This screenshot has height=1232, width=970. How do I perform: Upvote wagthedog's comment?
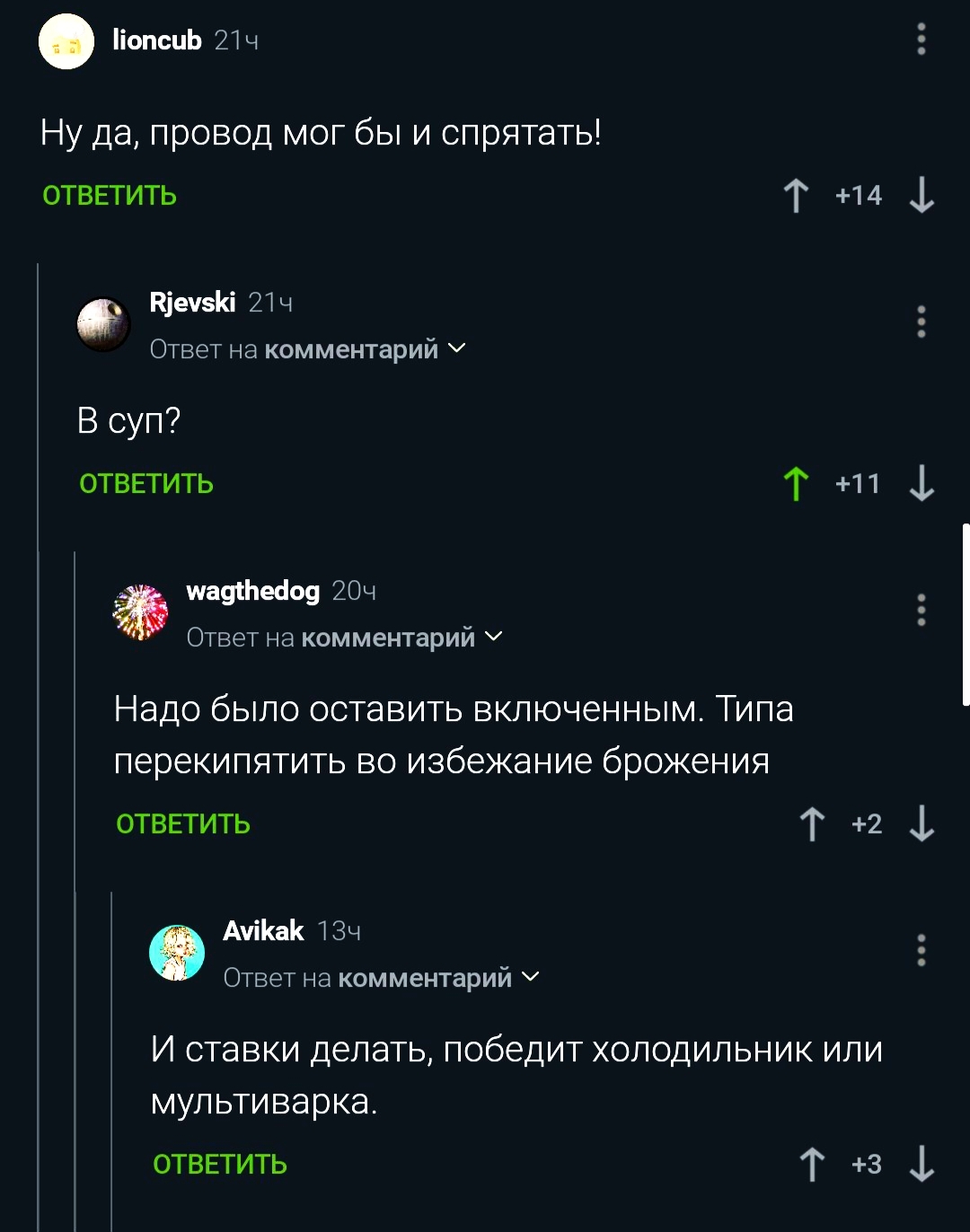812,824
